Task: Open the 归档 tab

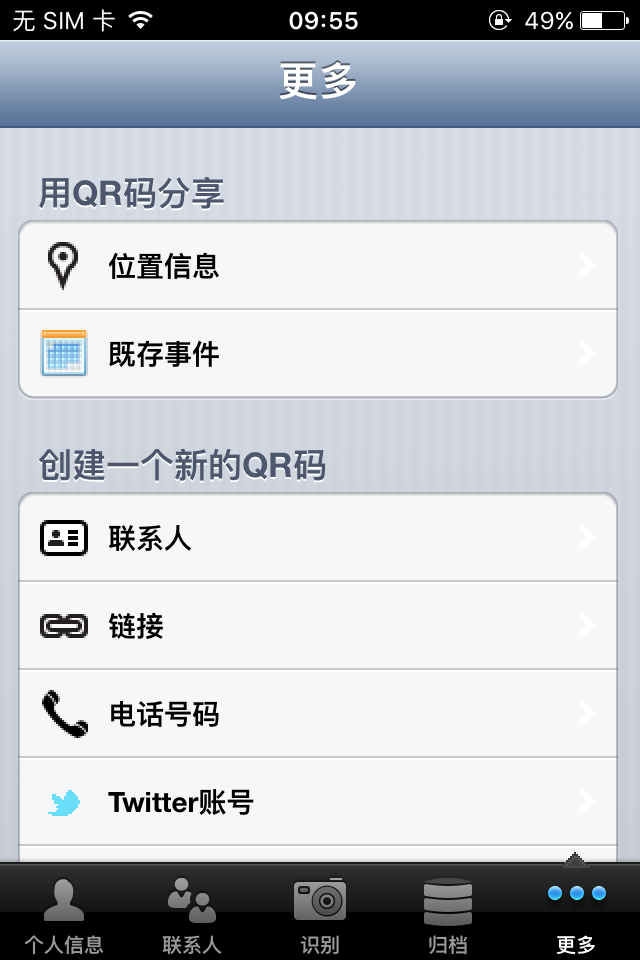Action: tap(448, 913)
